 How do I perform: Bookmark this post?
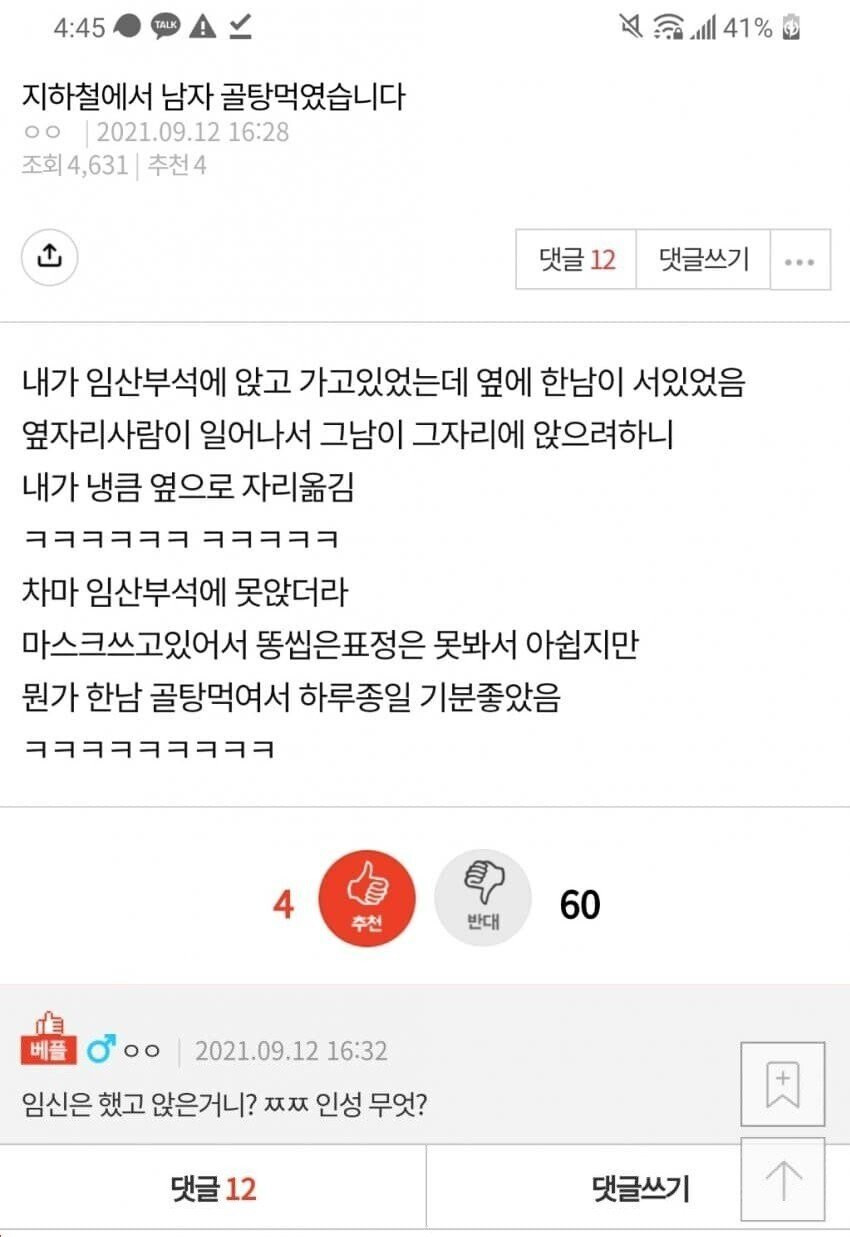(782, 1084)
